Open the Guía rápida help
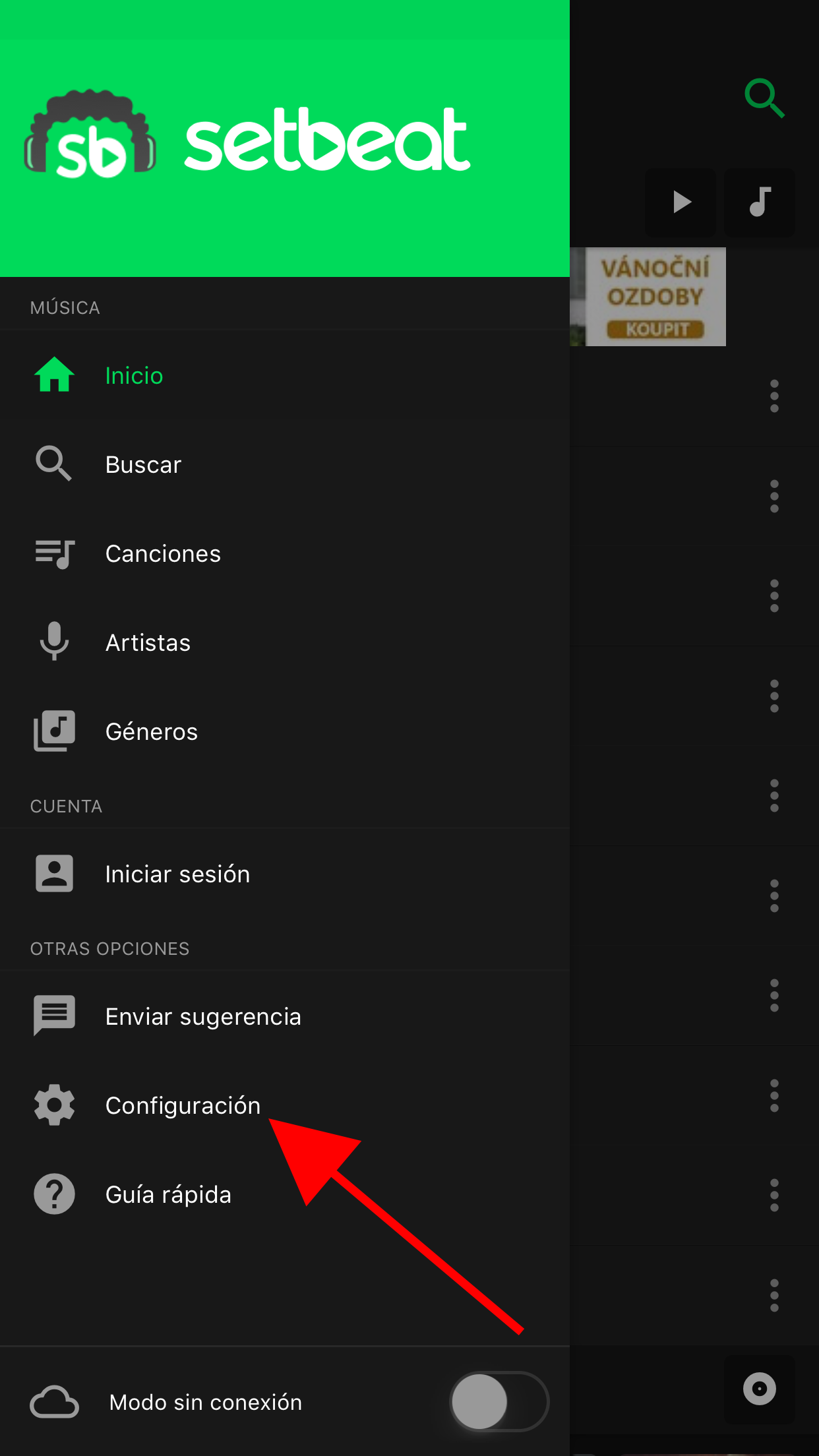The image size is (819, 1456). pos(168,1195)
